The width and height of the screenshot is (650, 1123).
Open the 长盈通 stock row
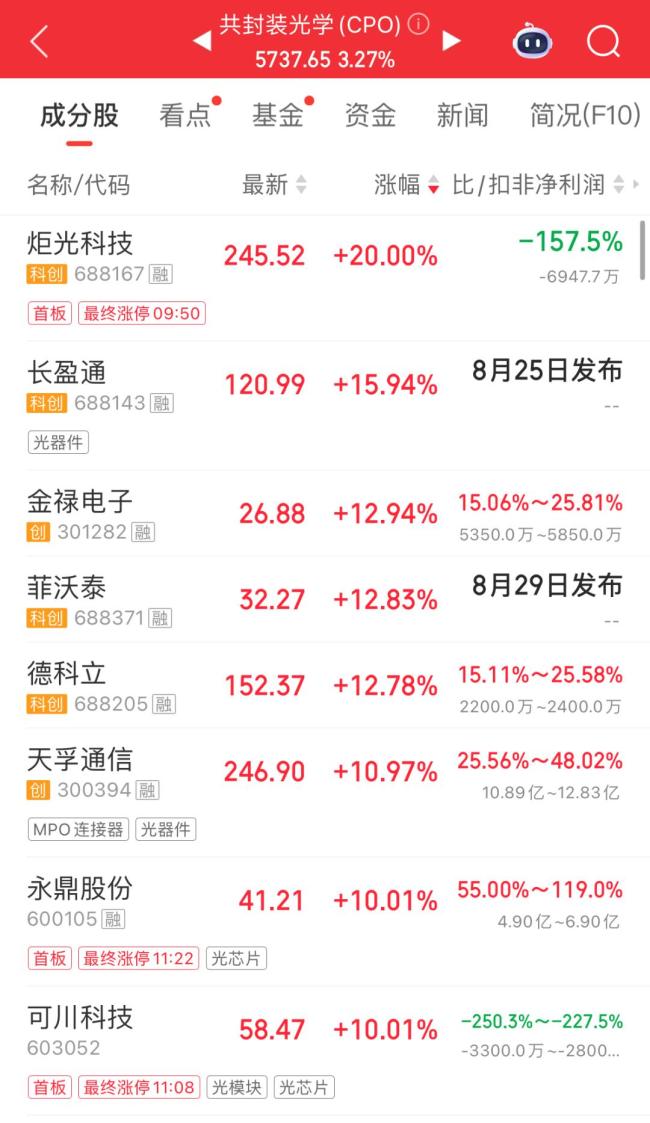(x=325, y=405)
